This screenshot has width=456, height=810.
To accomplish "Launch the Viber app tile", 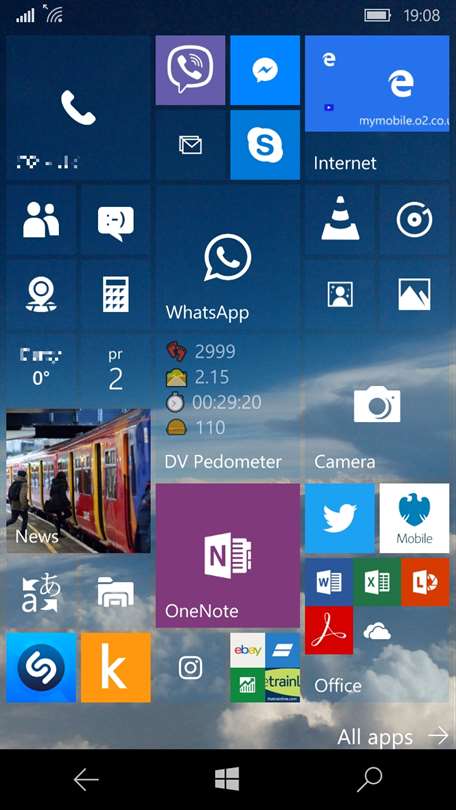I will [x=190, y=70].
